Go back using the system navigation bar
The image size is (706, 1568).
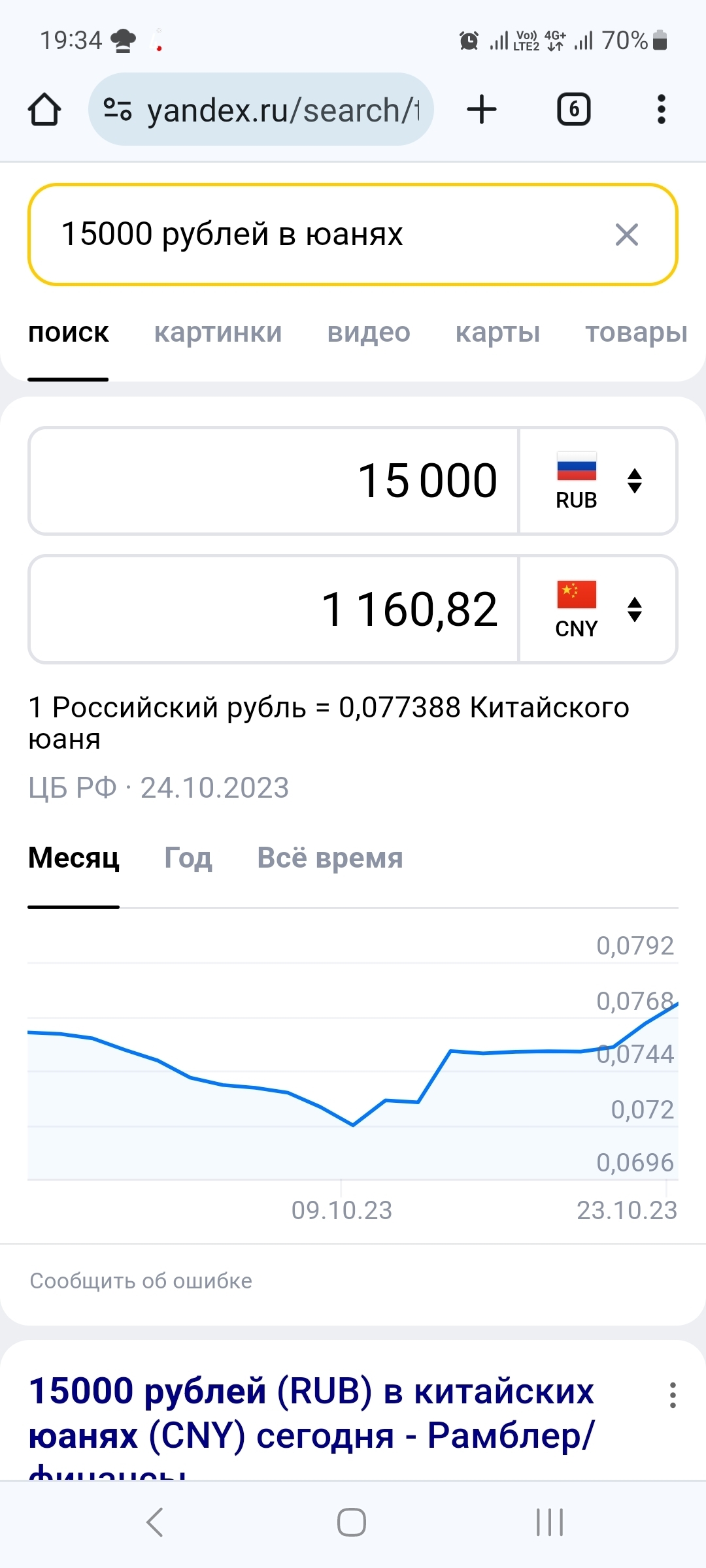[x=154, y=1522]
